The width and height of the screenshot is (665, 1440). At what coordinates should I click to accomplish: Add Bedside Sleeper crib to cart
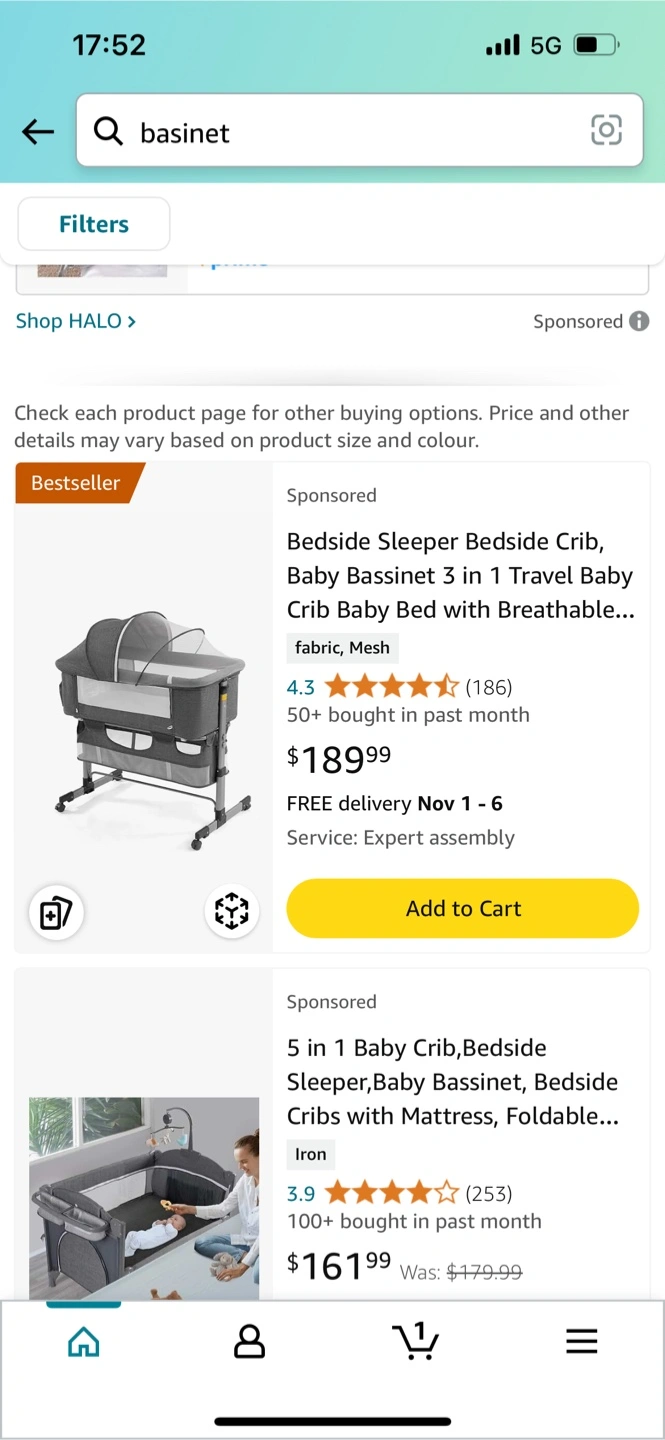click(463, 908)
